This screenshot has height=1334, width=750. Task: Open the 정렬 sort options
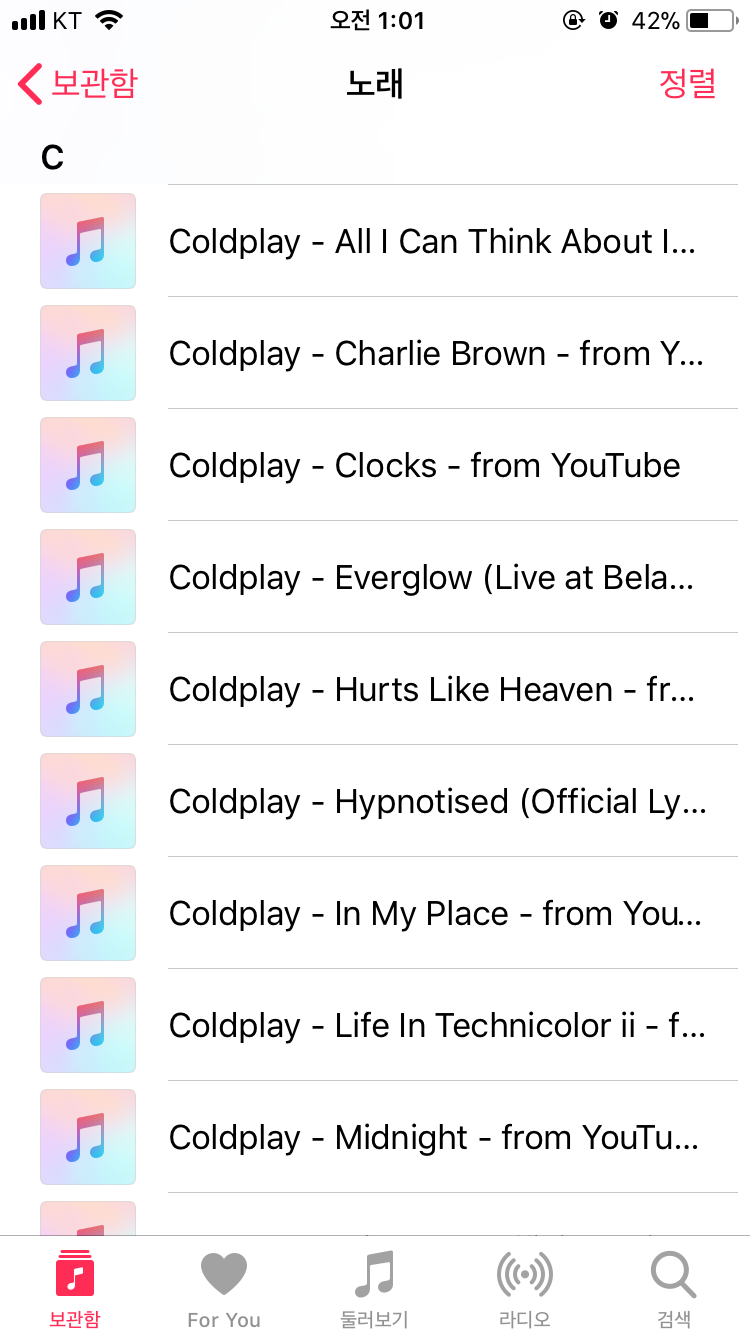[x=687, y=84]
